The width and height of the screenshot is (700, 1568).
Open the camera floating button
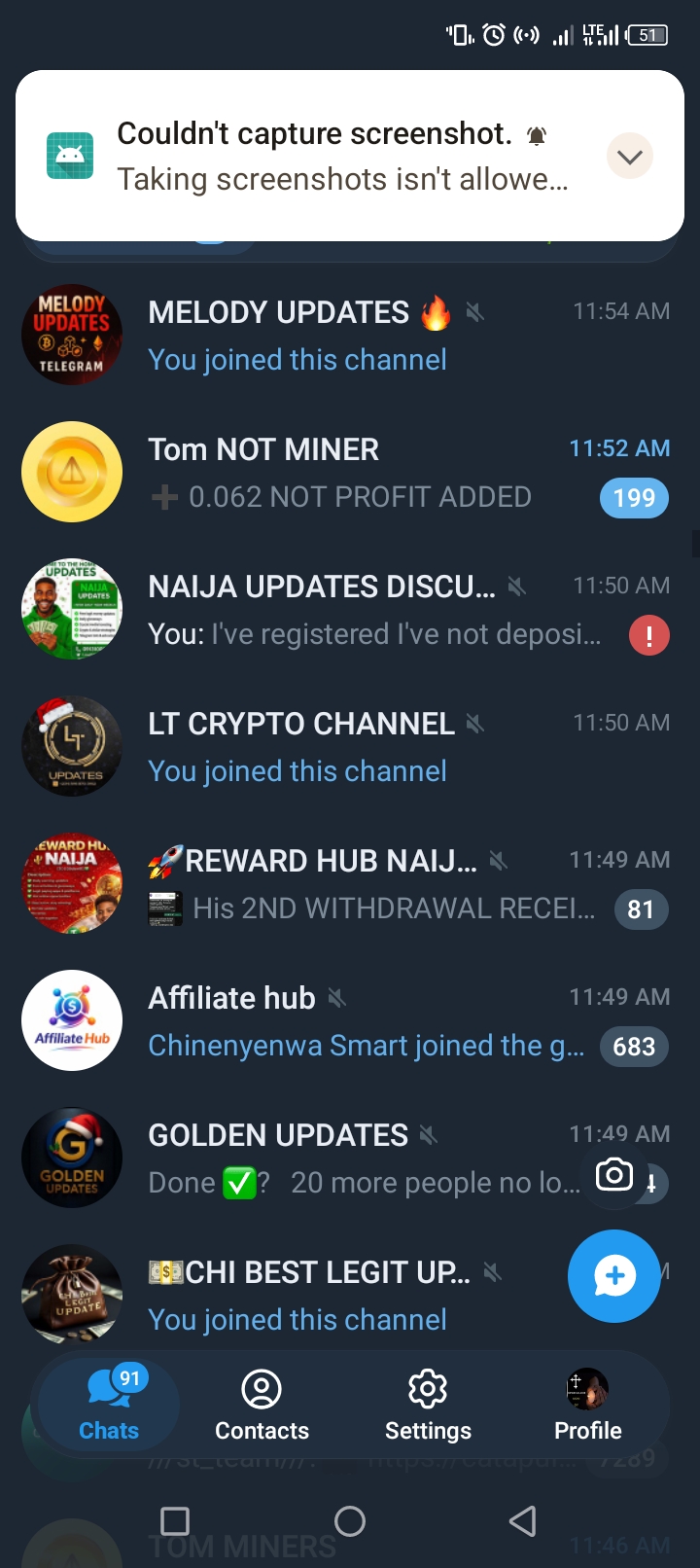click(614, 1175)
